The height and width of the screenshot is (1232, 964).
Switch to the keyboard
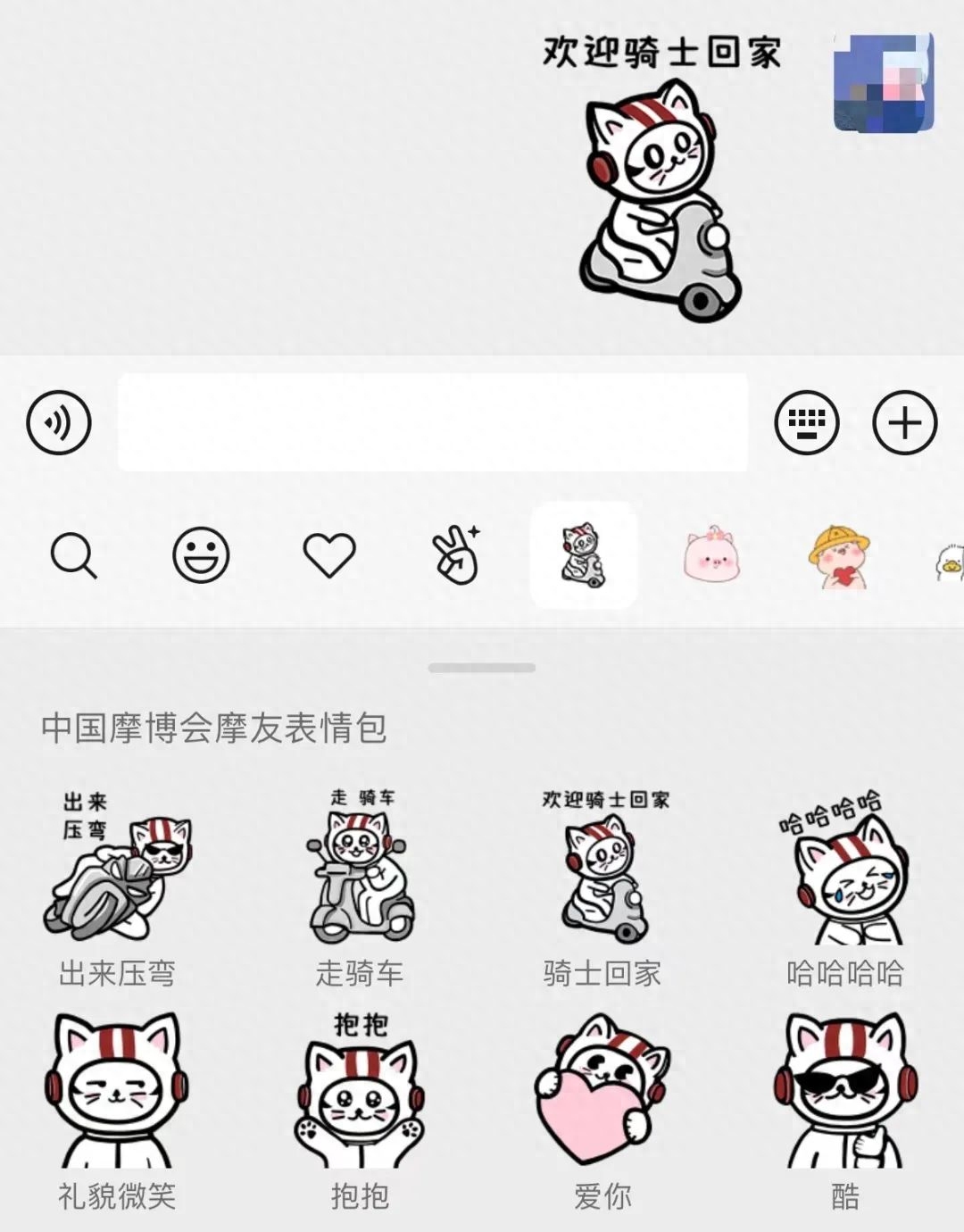[x=806, y=422]
